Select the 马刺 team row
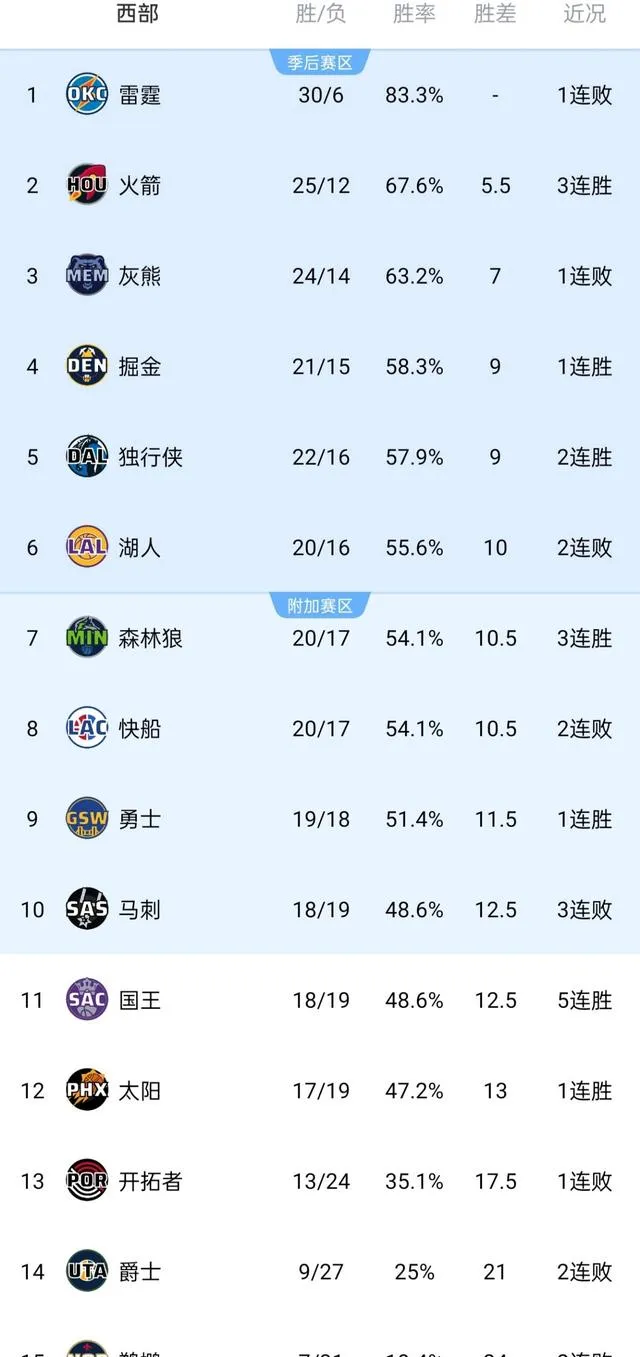The height and width of the screenshot is (1357, 640). pos(139,910)
